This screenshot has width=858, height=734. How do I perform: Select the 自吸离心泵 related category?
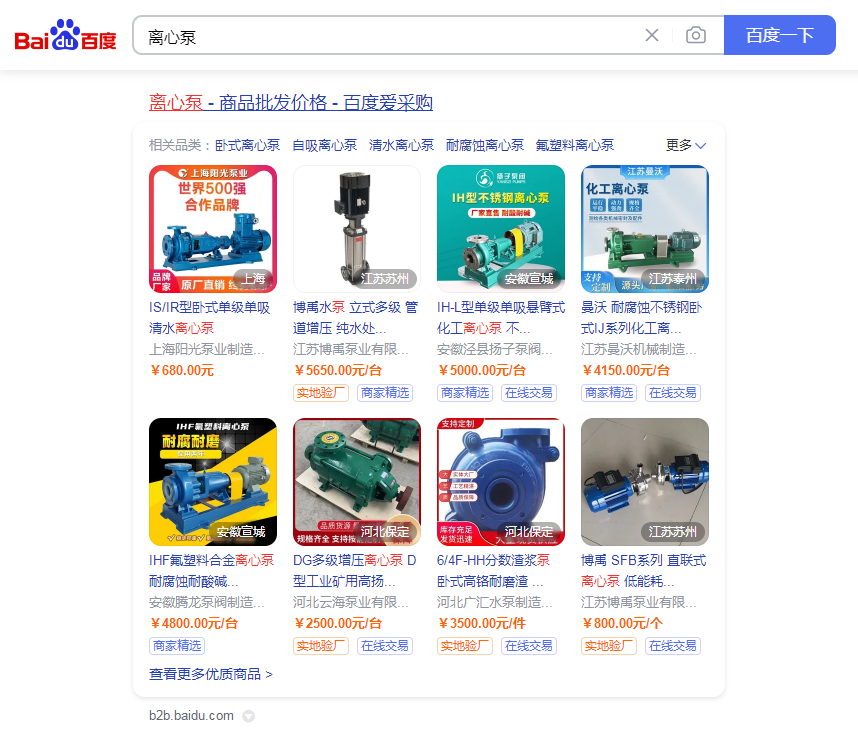click(x=324, y=145)
